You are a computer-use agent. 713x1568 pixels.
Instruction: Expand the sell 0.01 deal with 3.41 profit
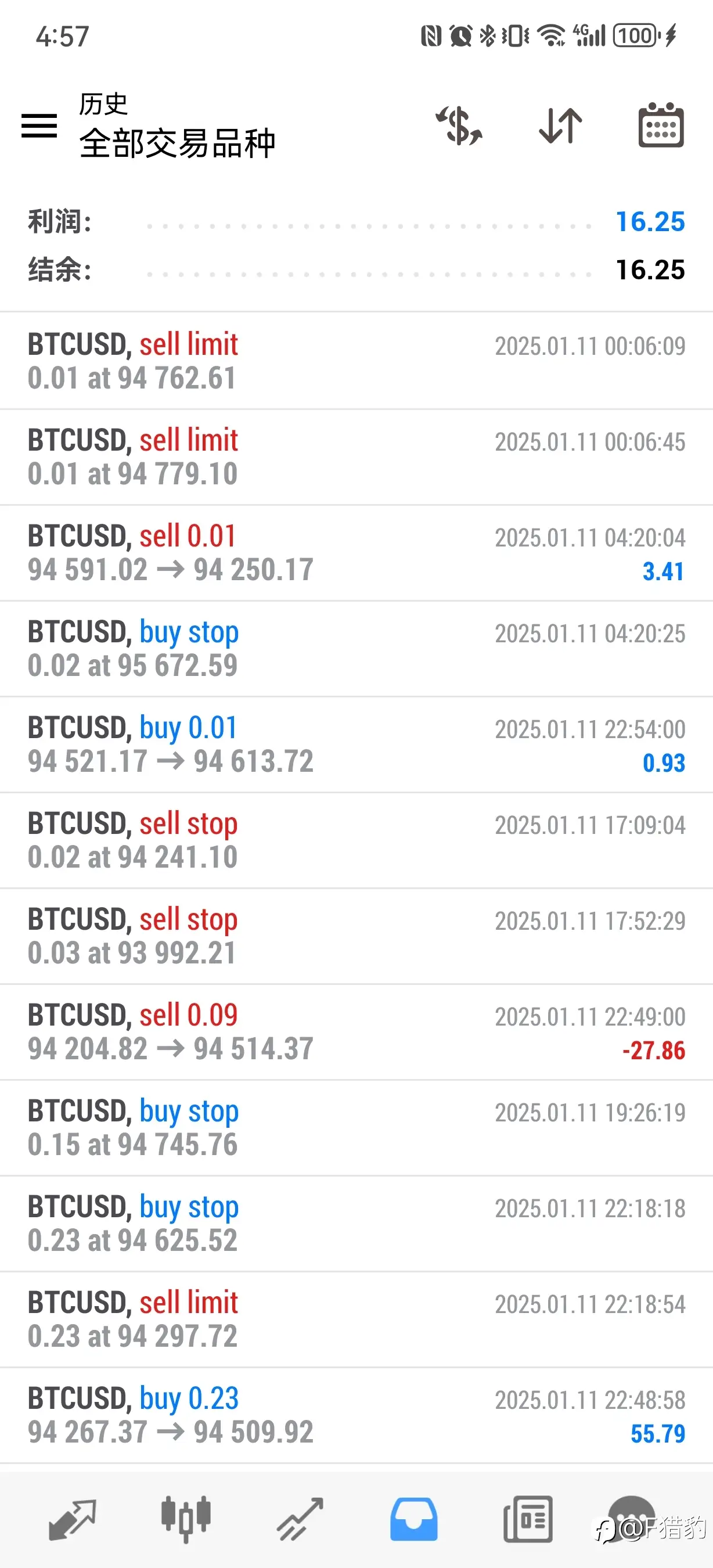pyautogui.click(x=356, y=553)
